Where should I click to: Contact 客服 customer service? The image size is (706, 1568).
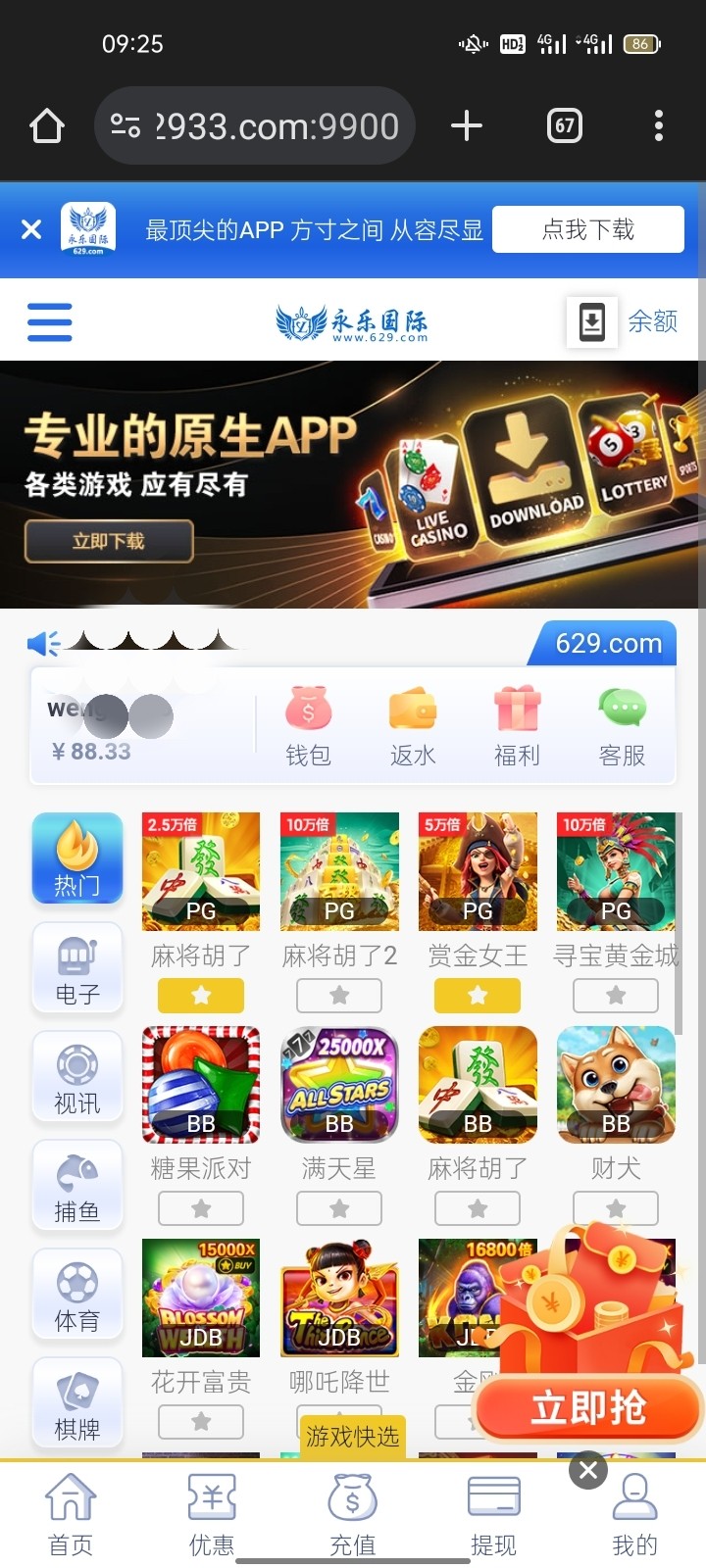coord(622,726)
